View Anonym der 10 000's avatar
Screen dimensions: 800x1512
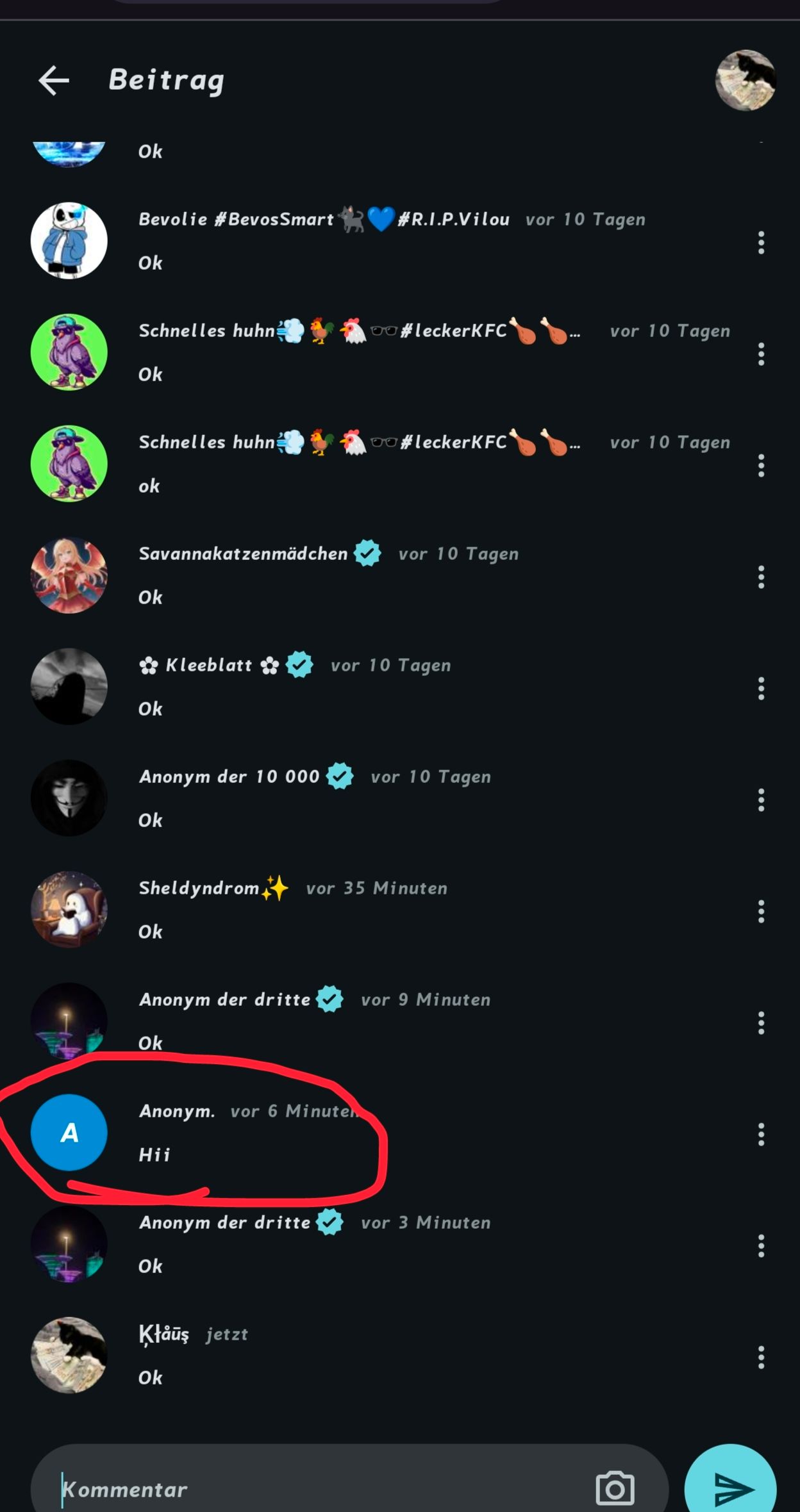[x=69, y=798]
